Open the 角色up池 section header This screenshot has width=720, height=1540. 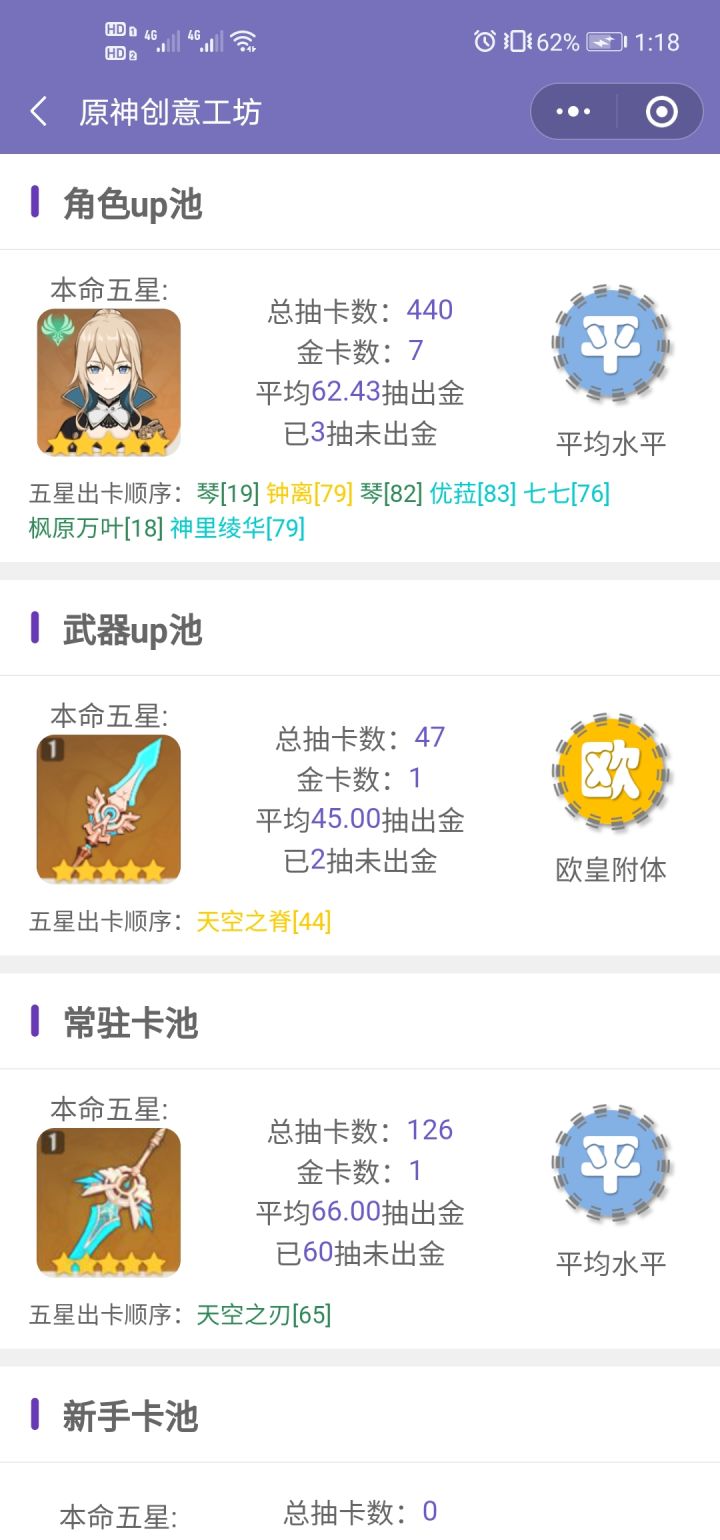[x=132, y=204]
